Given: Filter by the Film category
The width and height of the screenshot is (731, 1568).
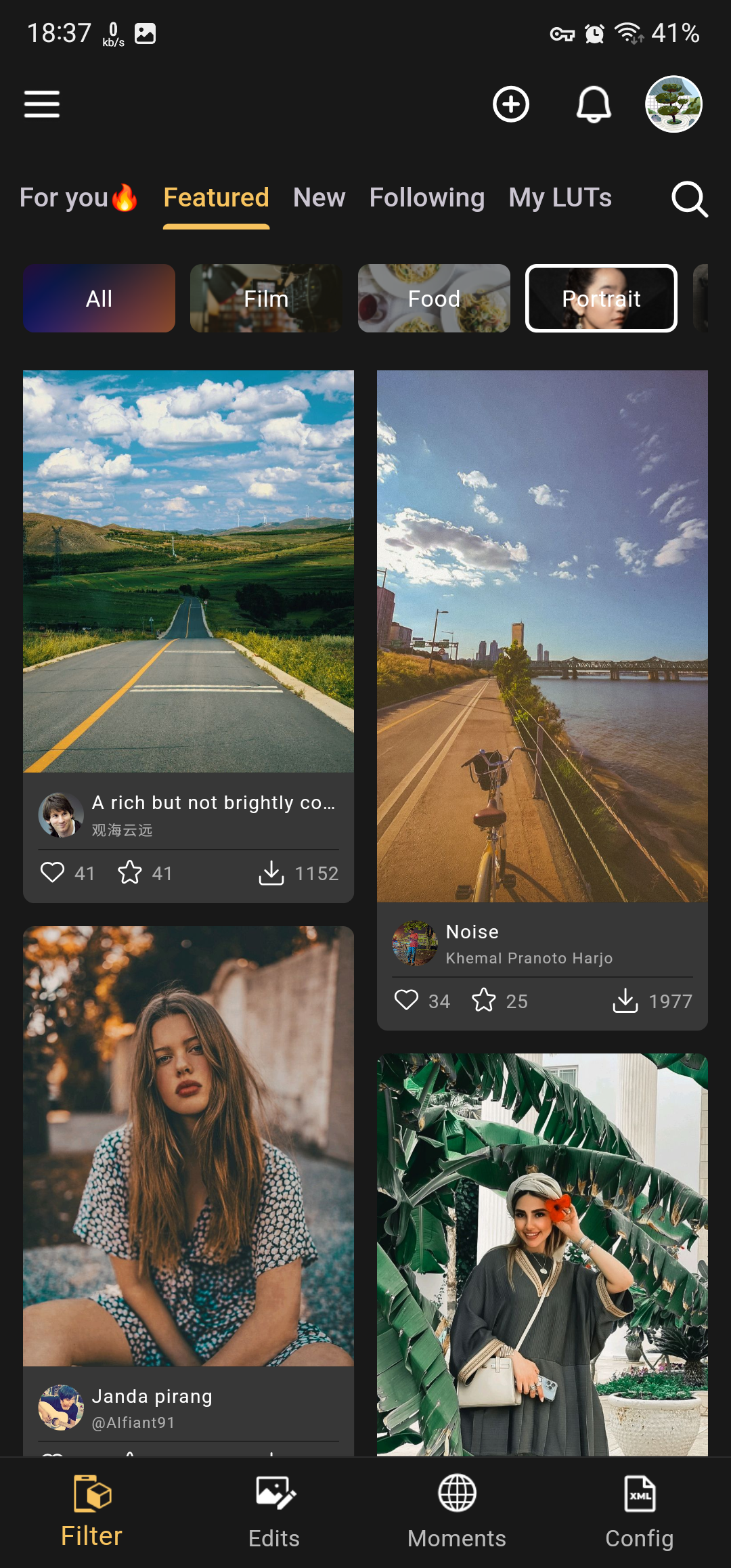Looking at the screenshot, I should (267, 299).
